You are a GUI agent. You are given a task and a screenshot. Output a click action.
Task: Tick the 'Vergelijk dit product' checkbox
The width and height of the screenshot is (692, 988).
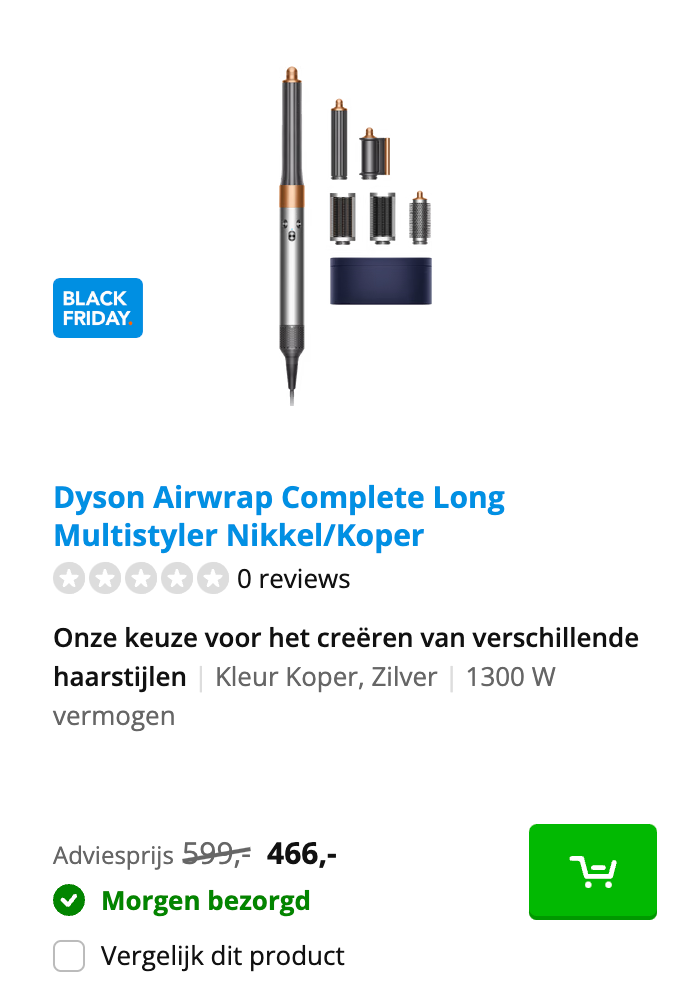point(69,956)
